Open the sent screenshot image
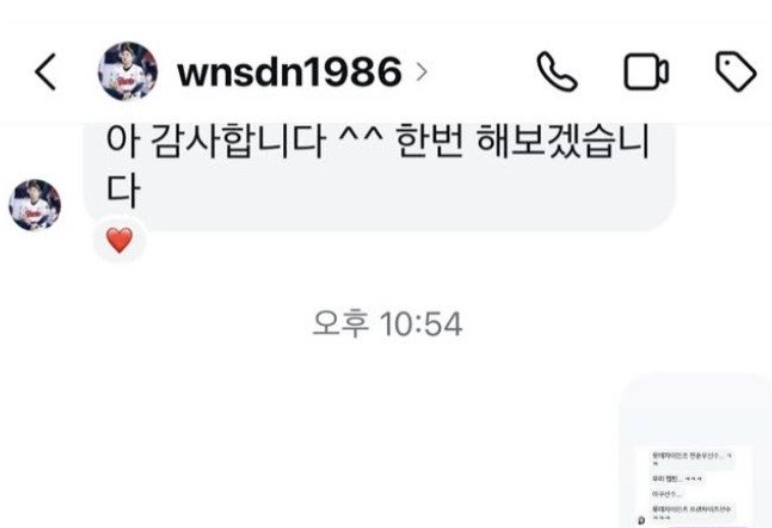The width and height of the screenshot is (772, 528). tap(694, 455)
